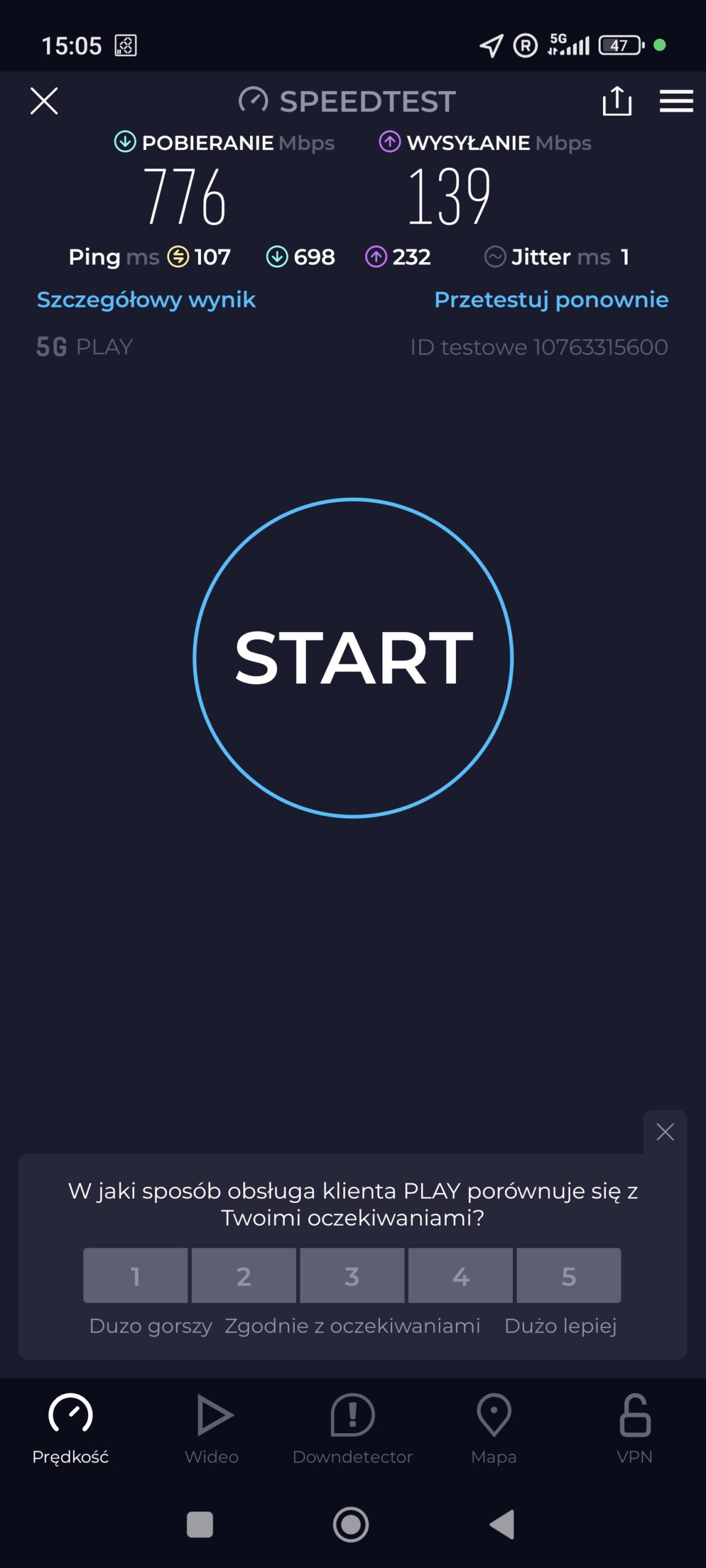Switch to the Prędkość tab

70,1428
